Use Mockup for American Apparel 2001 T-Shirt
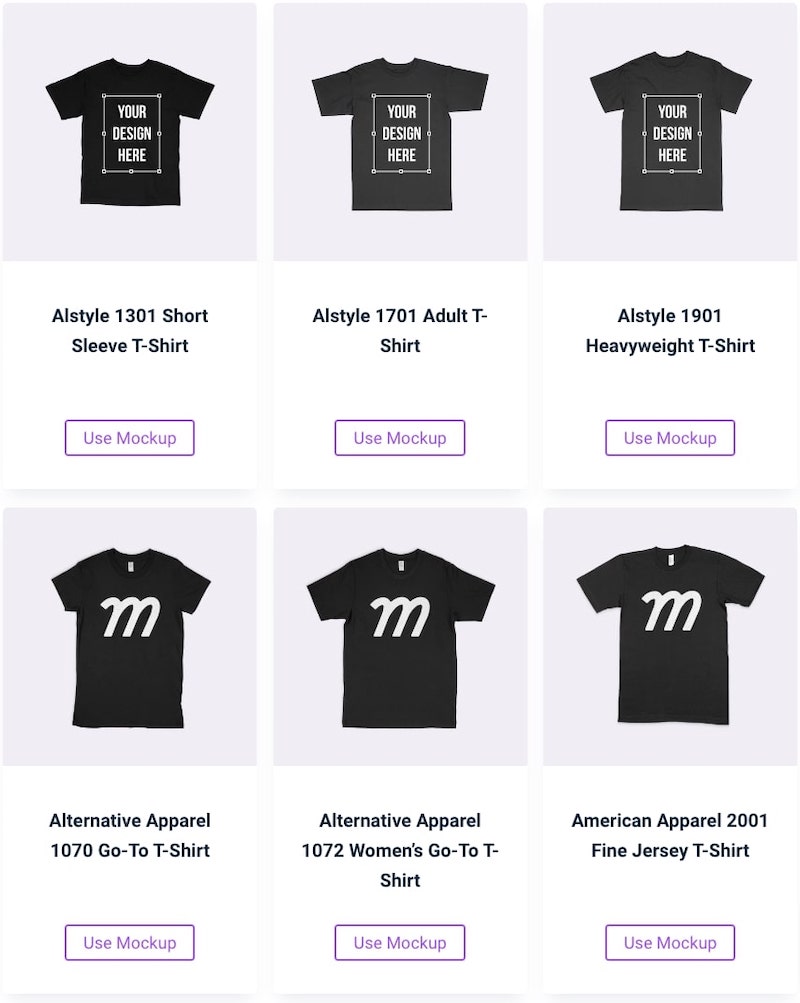This screenshot has height=1003, width=800. click(x=670, y=943)
